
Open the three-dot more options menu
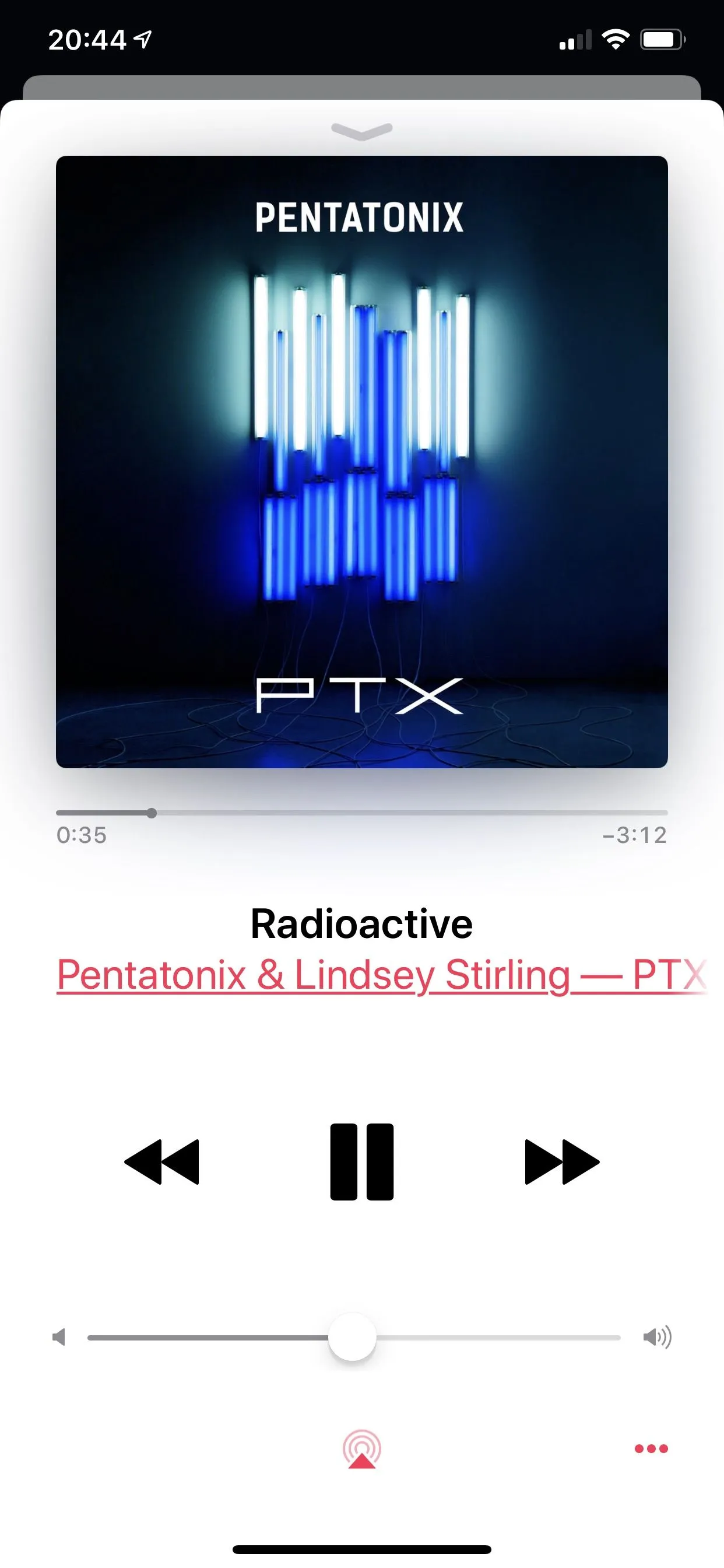651,1448
